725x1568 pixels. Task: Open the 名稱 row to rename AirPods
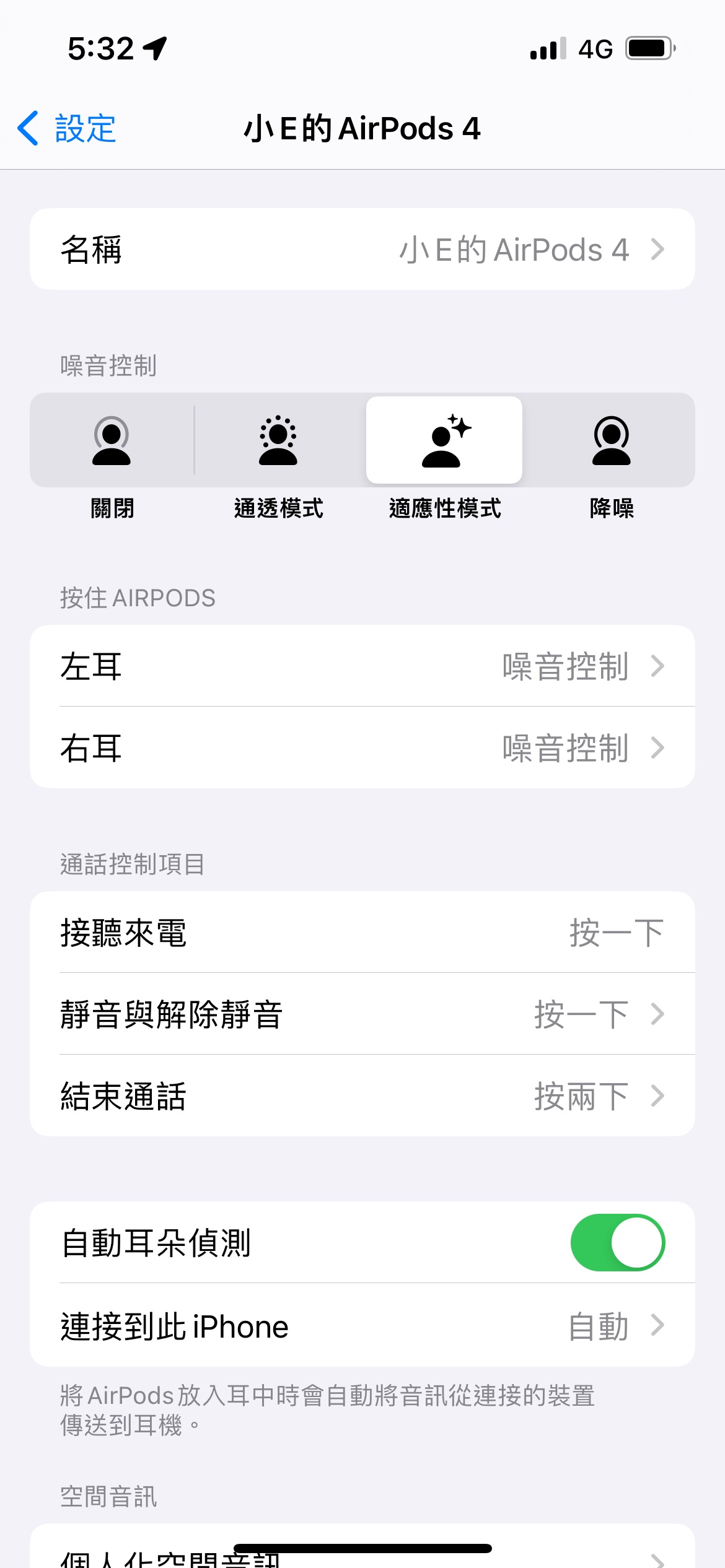362,250
